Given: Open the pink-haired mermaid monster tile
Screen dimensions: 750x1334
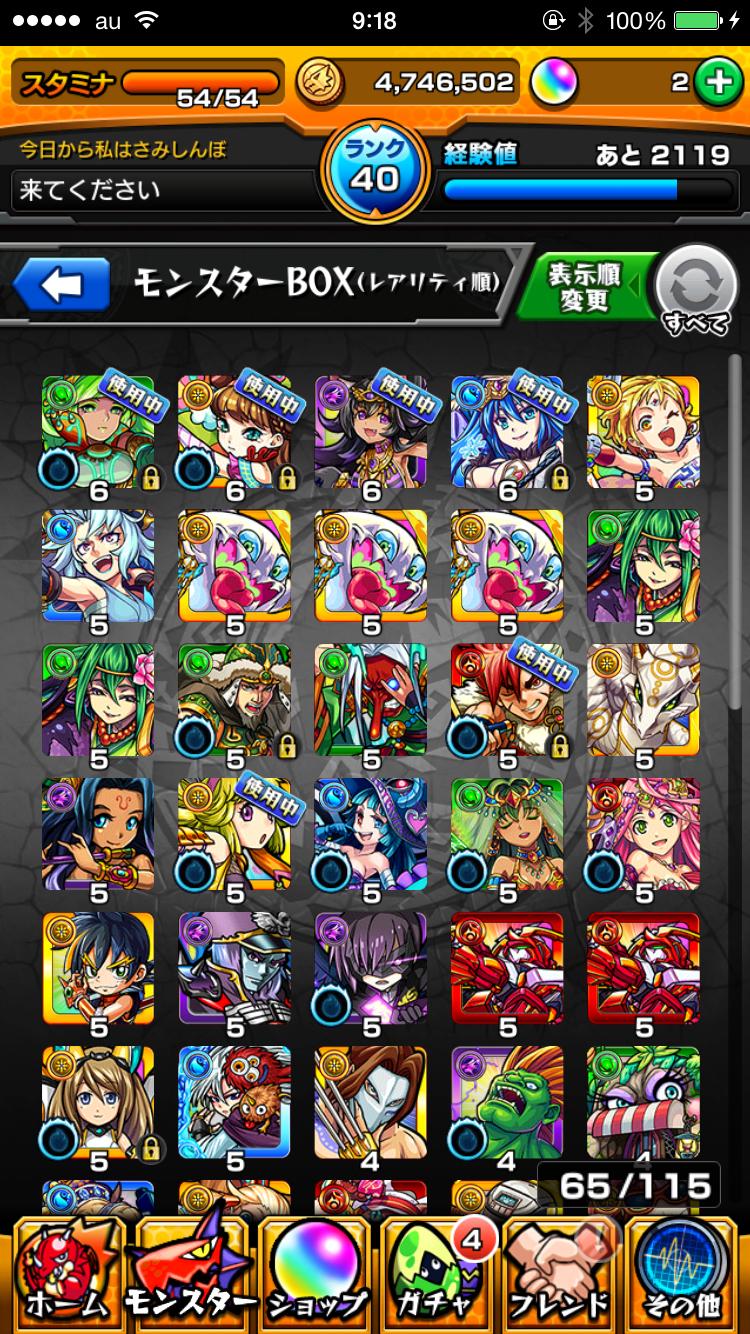Looking at the screenshot, I should point(643,835).
